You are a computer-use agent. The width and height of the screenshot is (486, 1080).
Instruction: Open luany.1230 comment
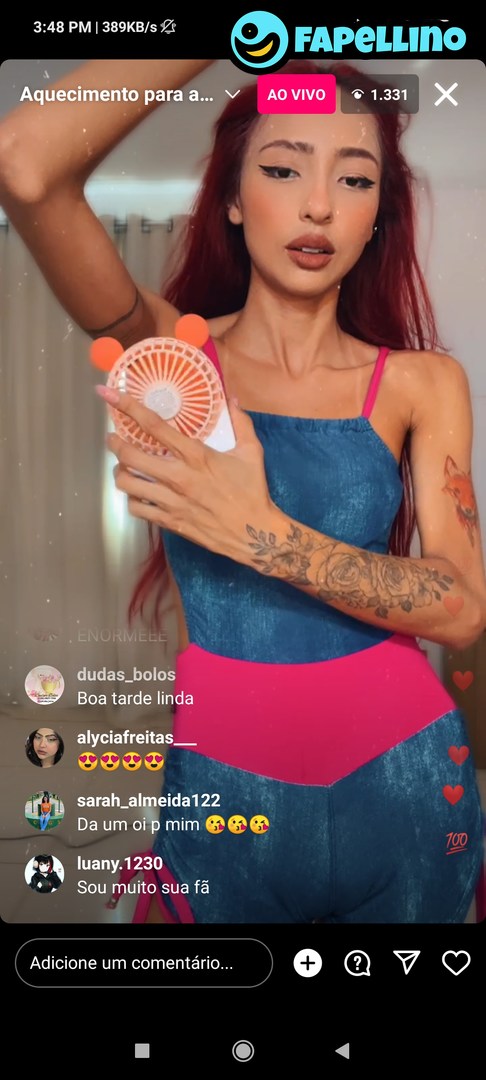coord(143,875)
